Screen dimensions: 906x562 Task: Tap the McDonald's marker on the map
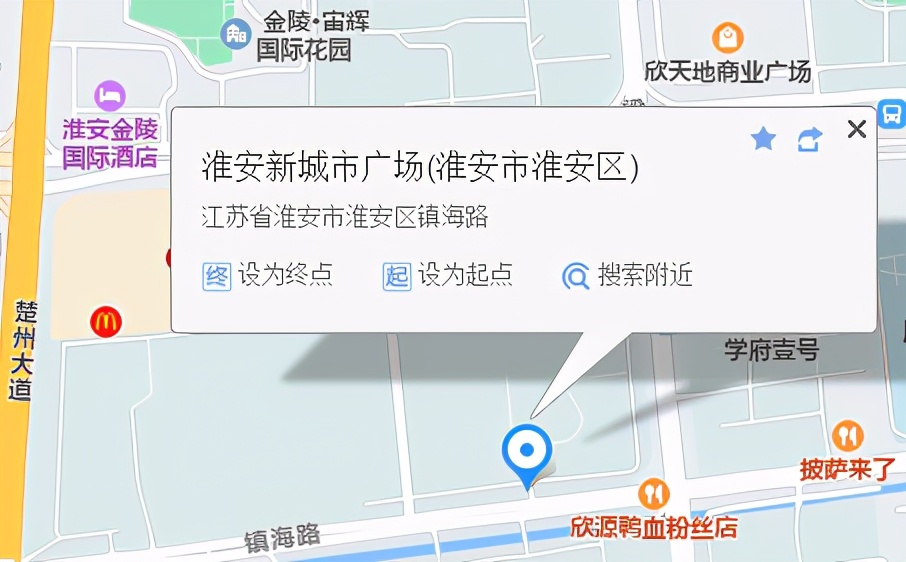pyautogui.click(x=105, y=322)
